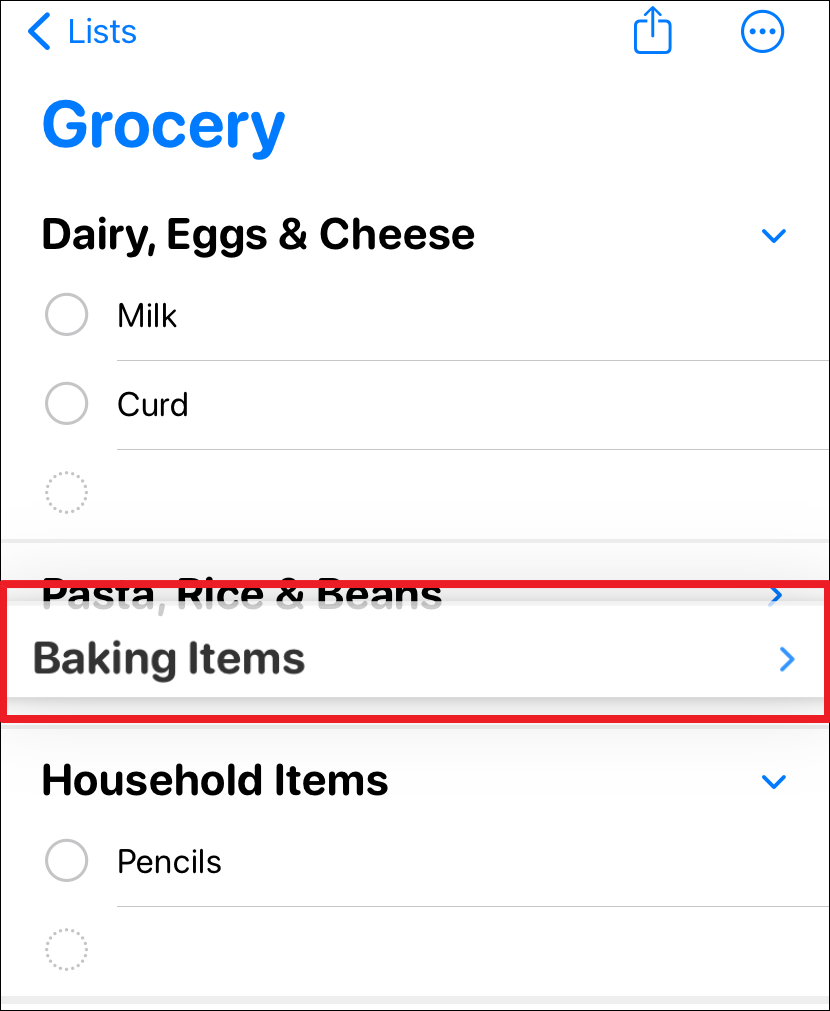
Task: Expand the Baking Items section
Action: click(787, 659)
